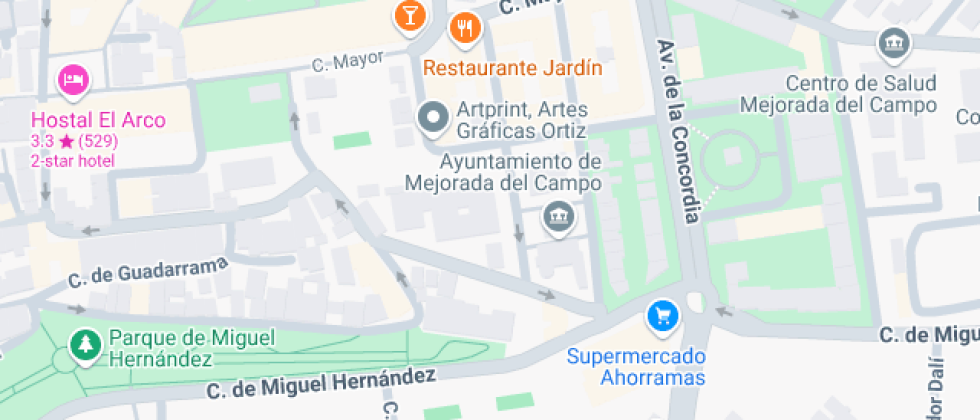
Task: Select the Ayuntamiento de Mejorada del Campo marker
Action: [556, 216]
